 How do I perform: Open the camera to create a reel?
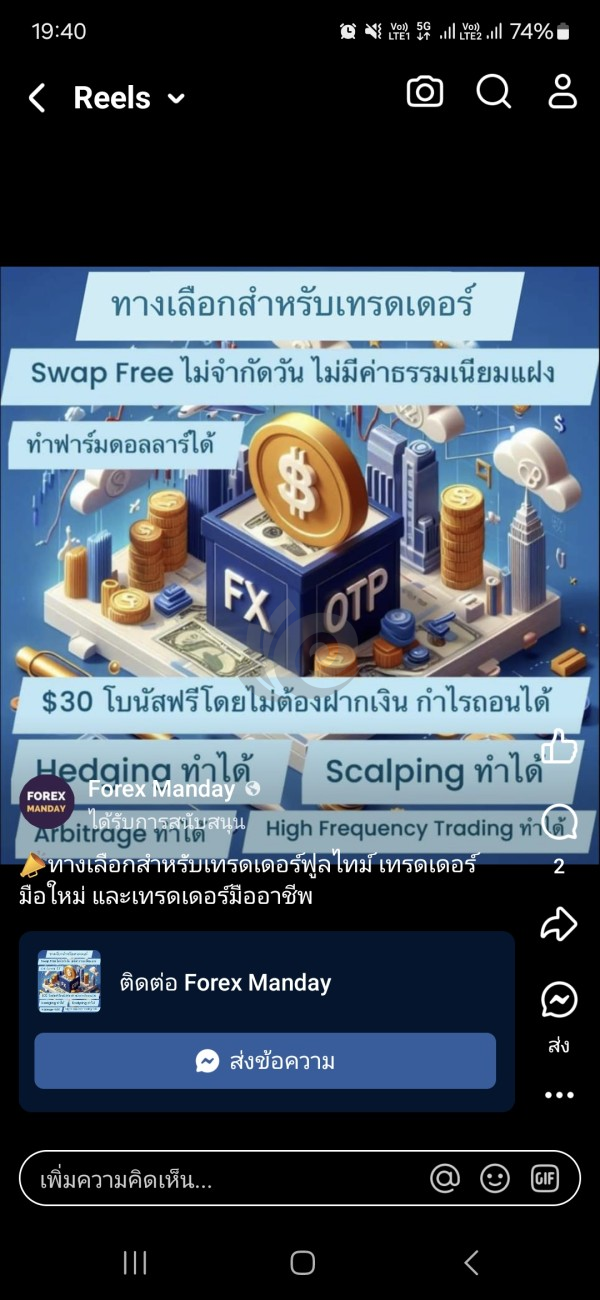point(425,93)
